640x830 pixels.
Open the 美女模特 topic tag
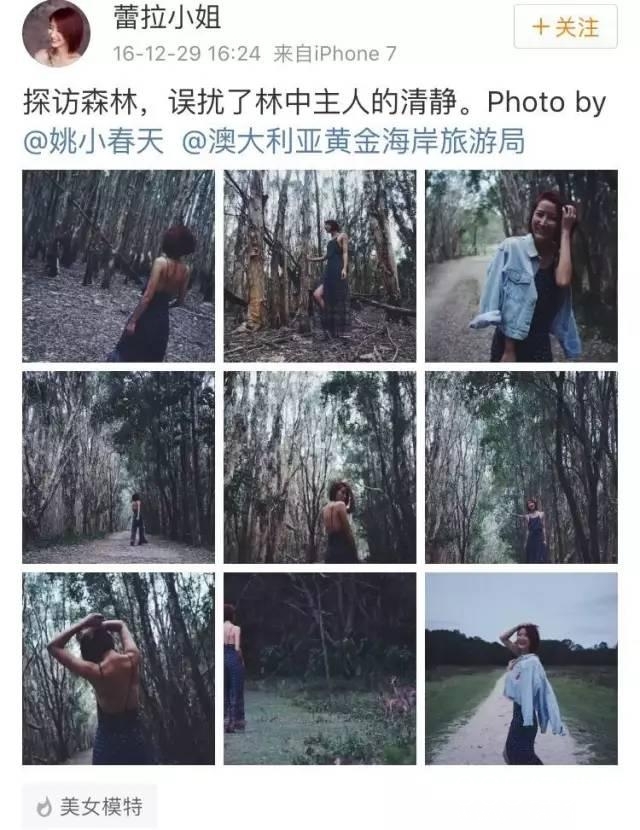pyautogui.click(x=90, y=805)
